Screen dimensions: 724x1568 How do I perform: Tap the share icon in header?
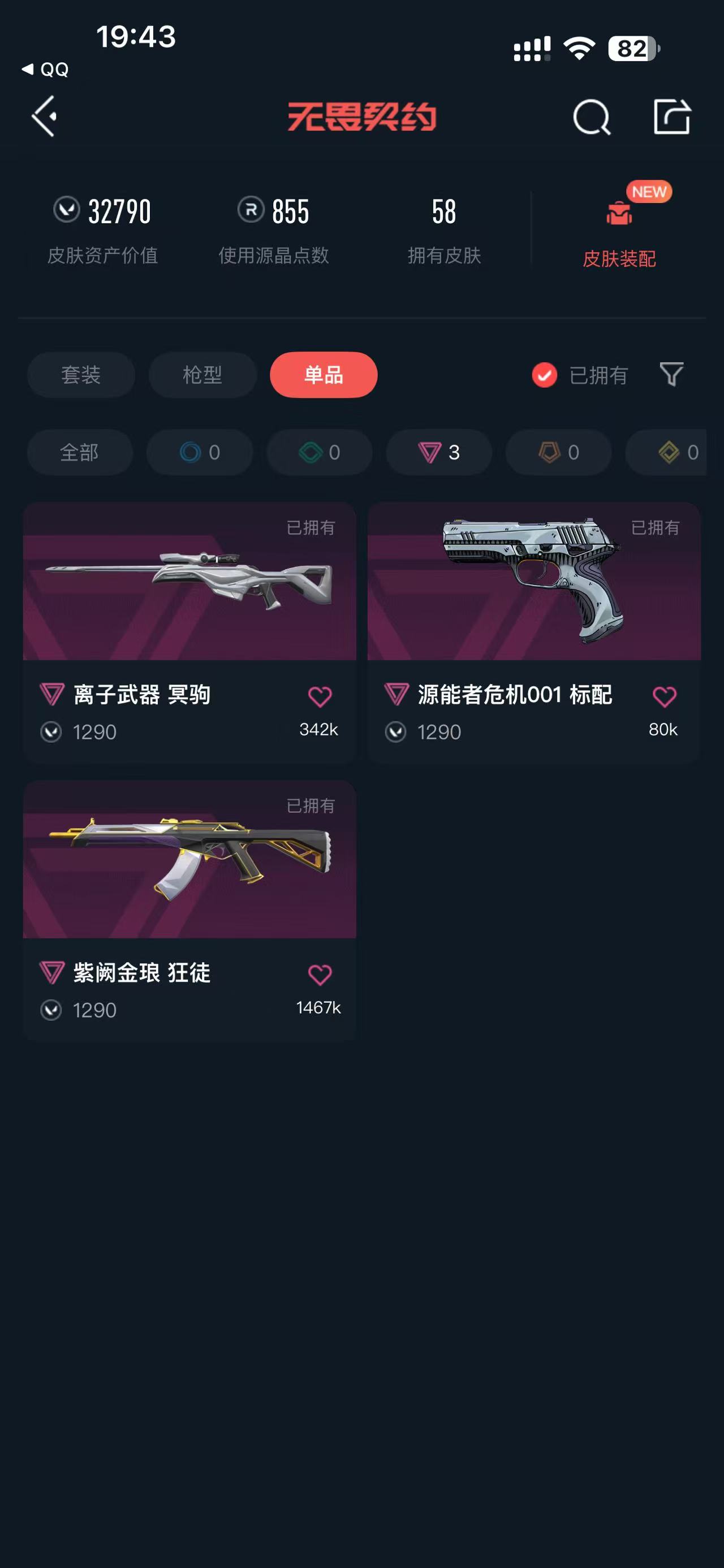(672, 116)
